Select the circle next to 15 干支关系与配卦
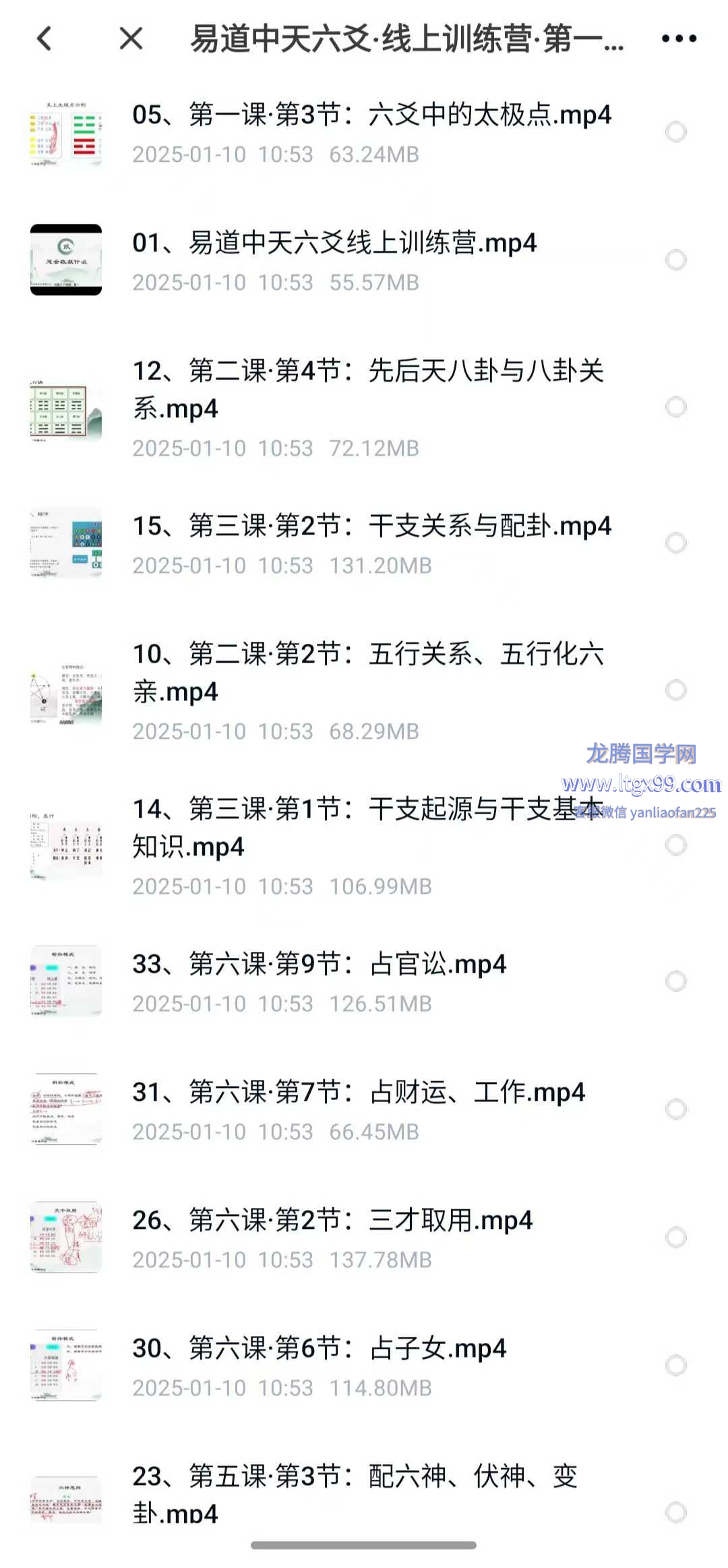This screenshot has height=1568, width=728. click(x=675, y=543)
